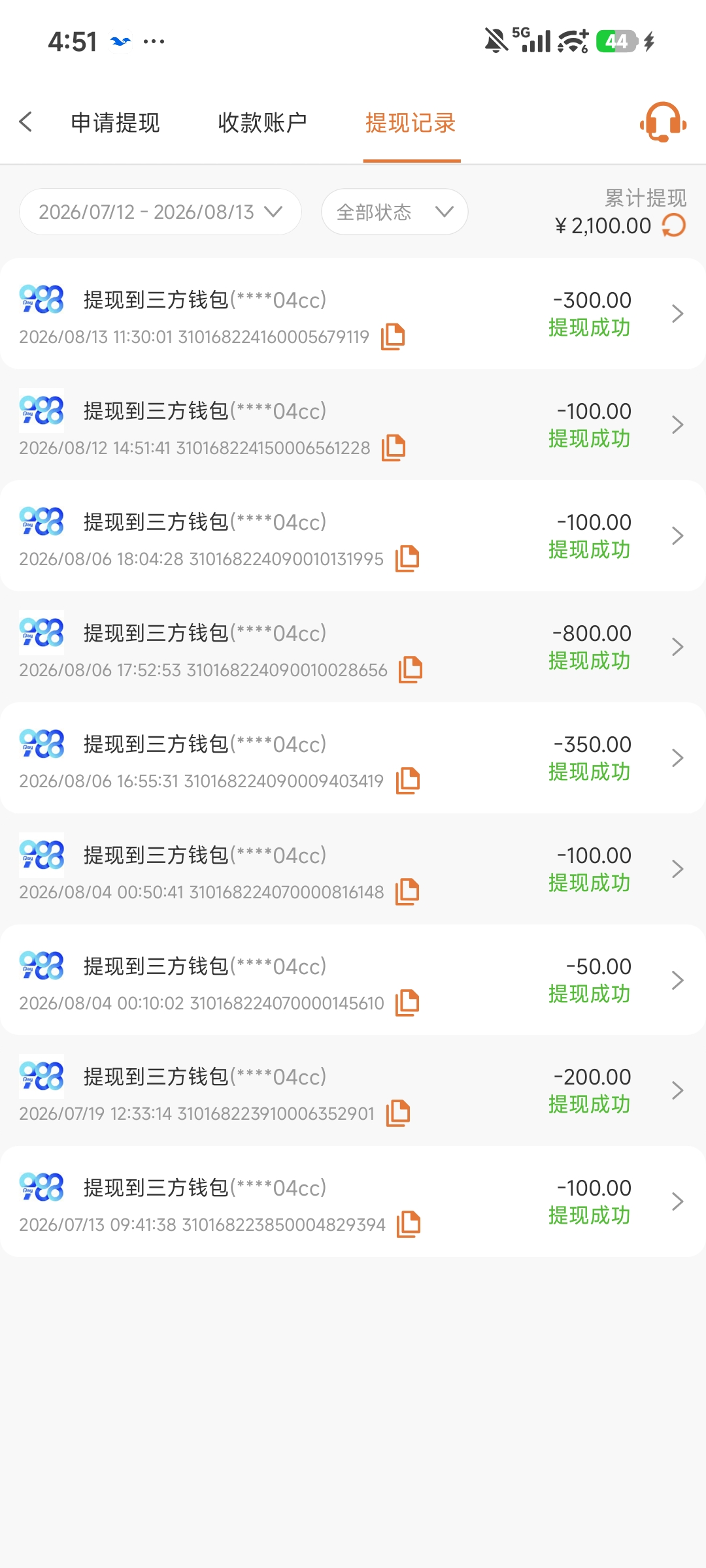Open the -800.00 withdrawal record
The height and width of the screenshot is (1568, 706).
353,647
